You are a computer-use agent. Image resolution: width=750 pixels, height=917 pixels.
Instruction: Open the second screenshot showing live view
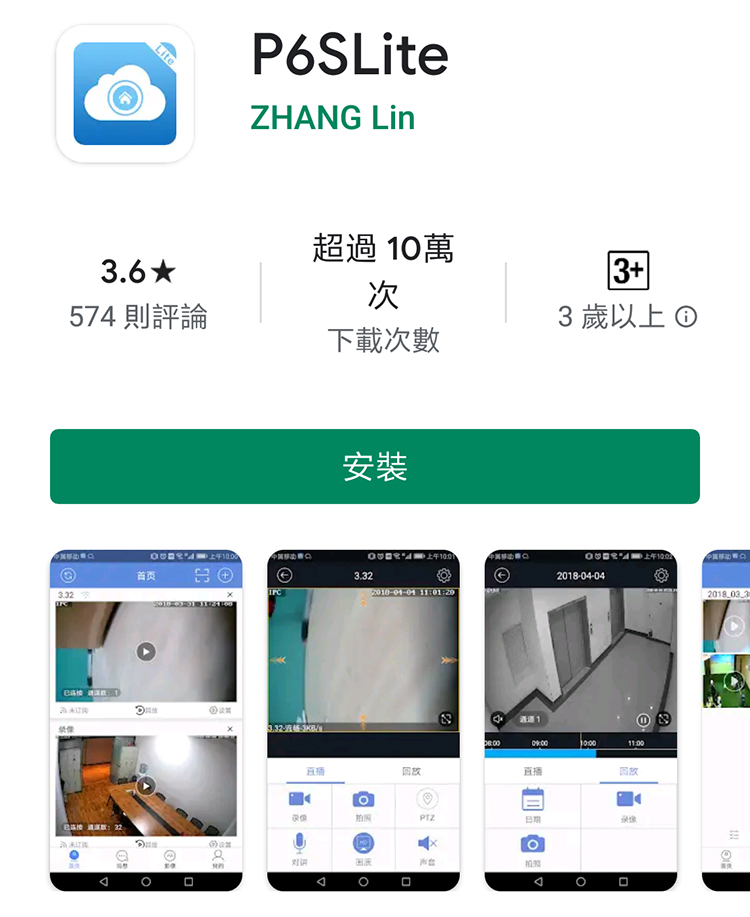363,720
